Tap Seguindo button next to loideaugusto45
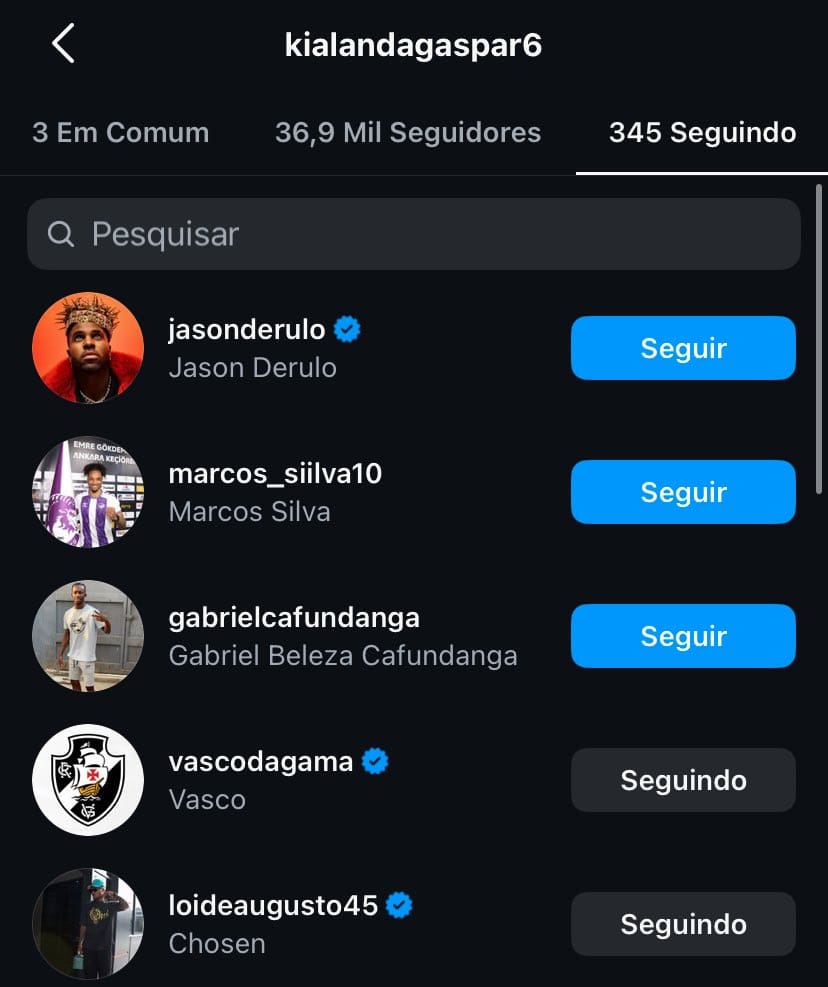 tap(683, 924)
